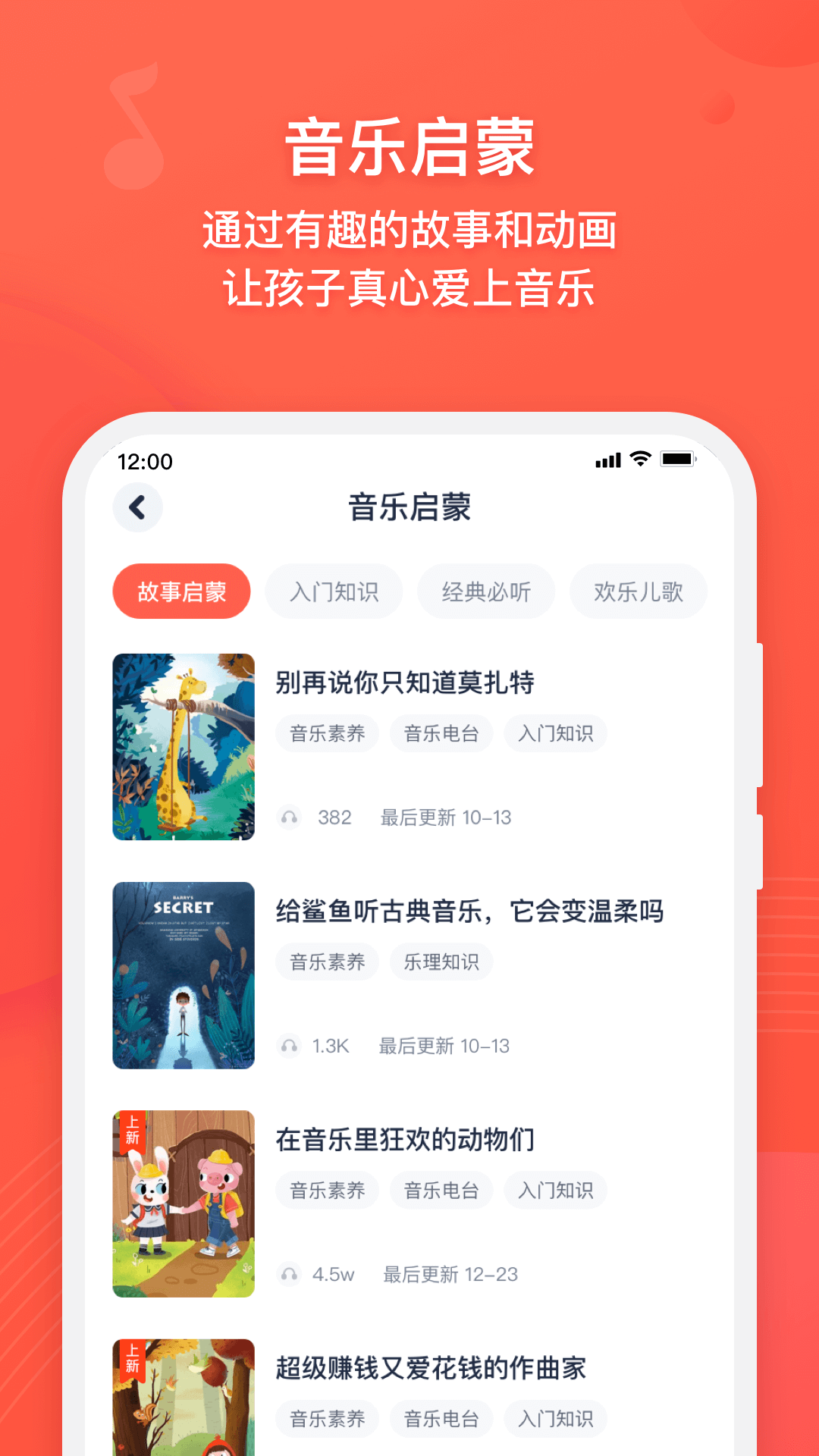Image resolution: width=819 pixels, height=1456 pixels.
Task: Switch to the 经典必听 tab
Action: click(485, 591)
